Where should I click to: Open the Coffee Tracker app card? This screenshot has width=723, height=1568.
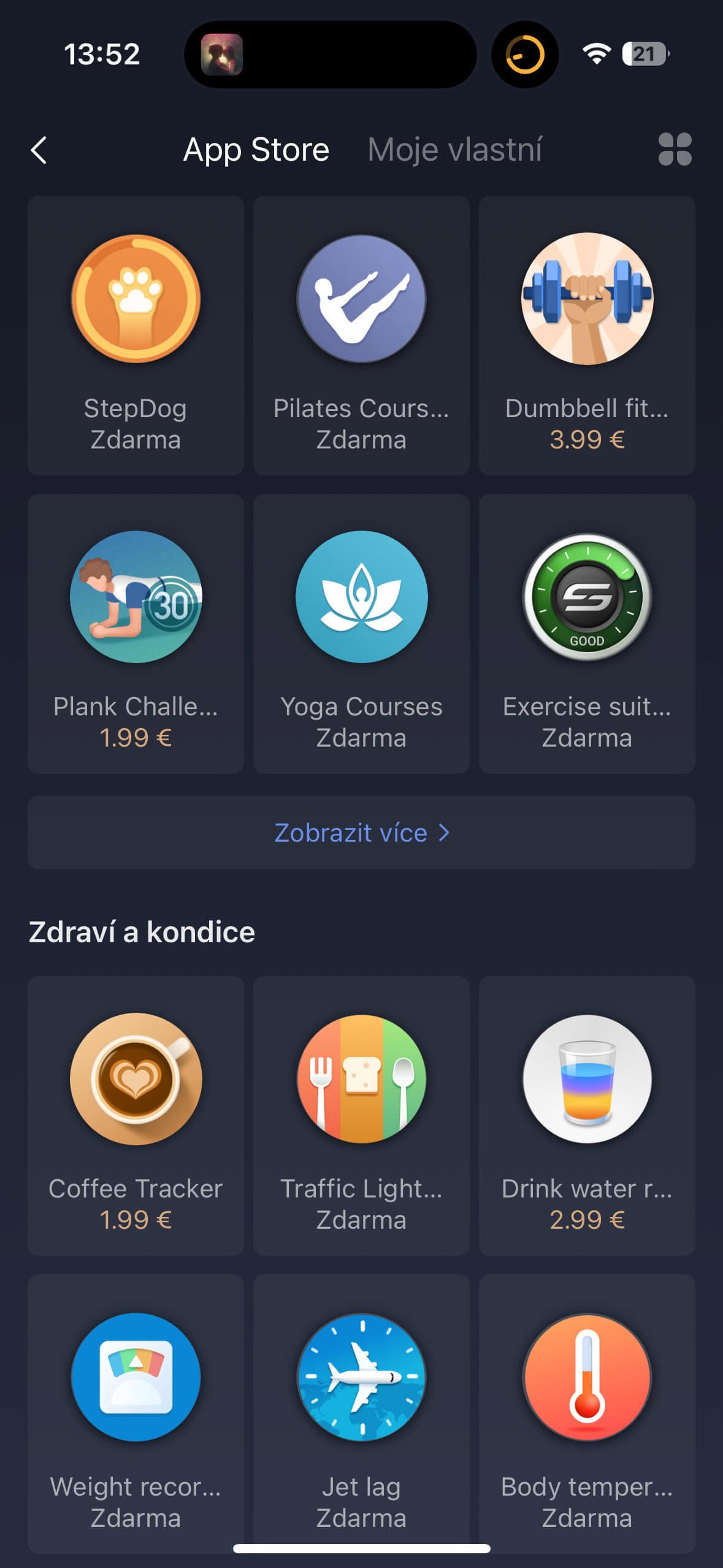(136, 1115)
